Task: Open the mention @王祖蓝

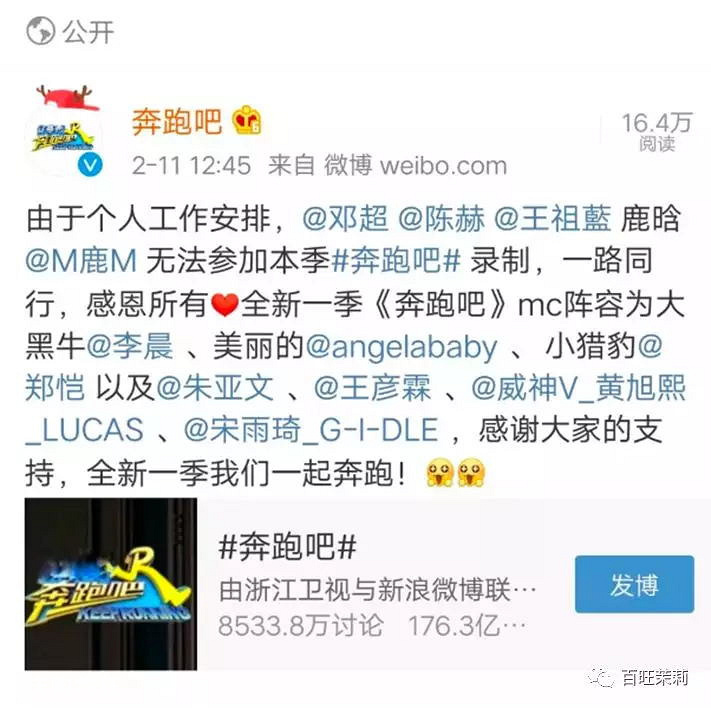Action: point(545,216)
